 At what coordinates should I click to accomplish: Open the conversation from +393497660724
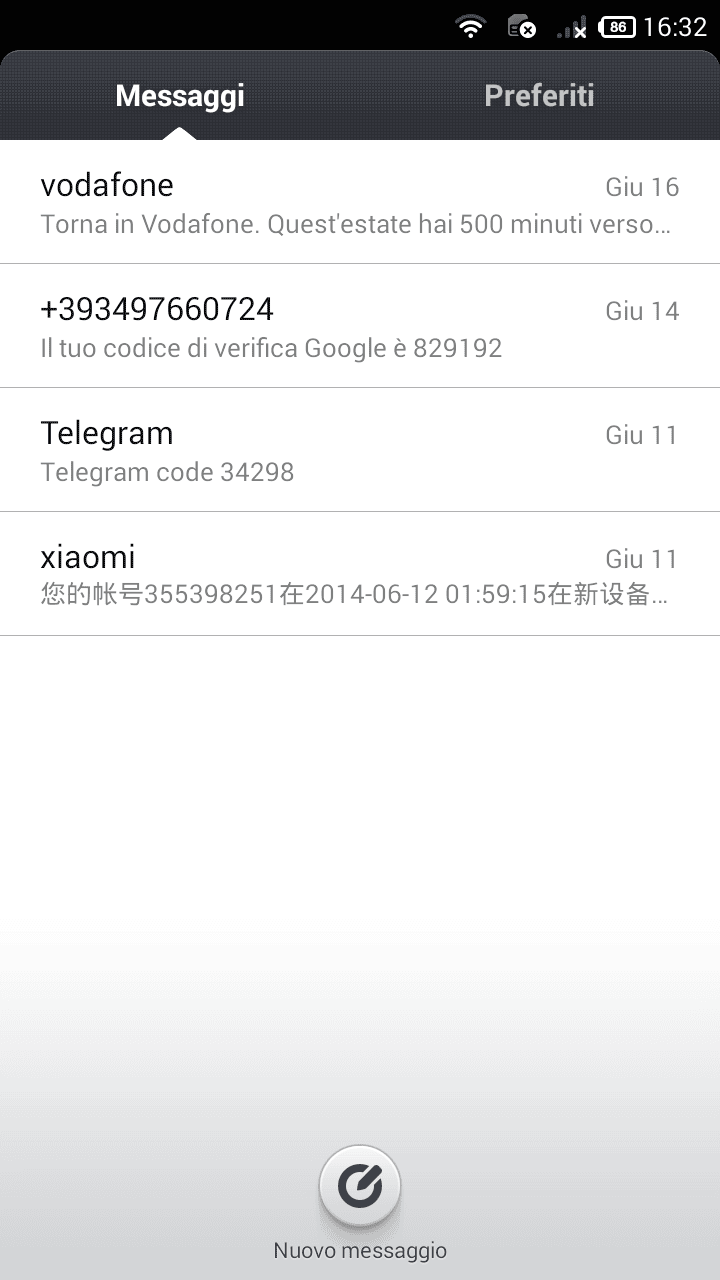[x=360, y=326]
